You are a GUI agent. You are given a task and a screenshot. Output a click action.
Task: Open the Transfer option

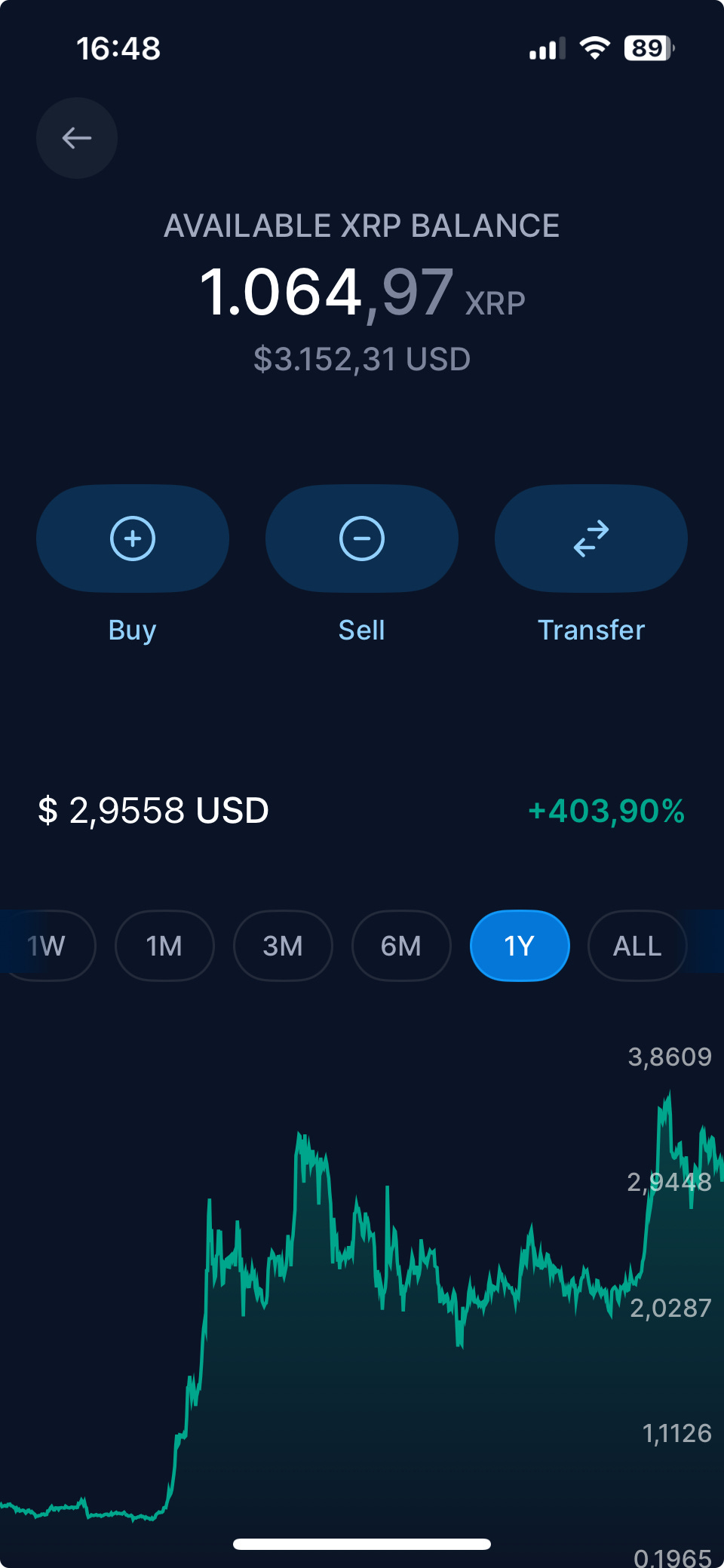pos(591,539)
